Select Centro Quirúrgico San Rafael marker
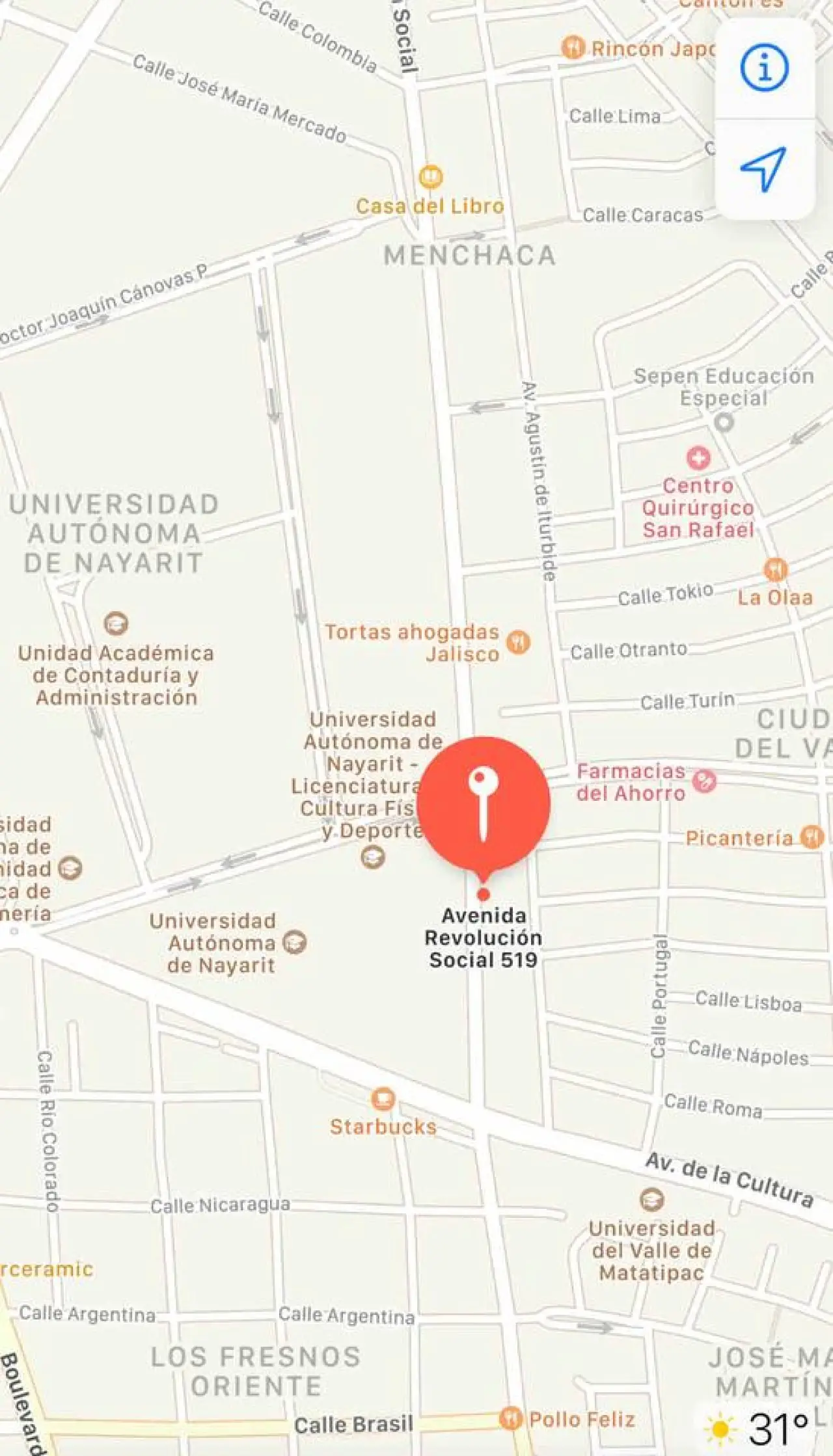Screen dimensions: 833x1456 [x=698, y=458]
